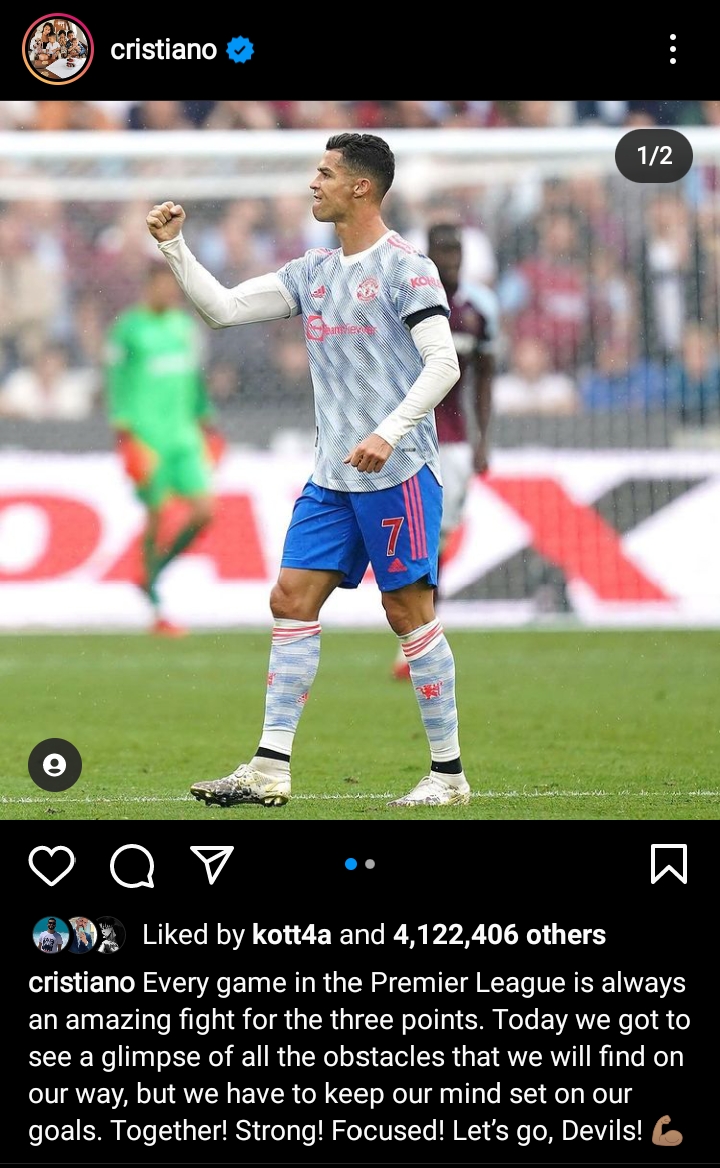720x1168 pixels.
Task: Like this post with the heart icon
Action: pyautogui.click(x=51, y=865)
